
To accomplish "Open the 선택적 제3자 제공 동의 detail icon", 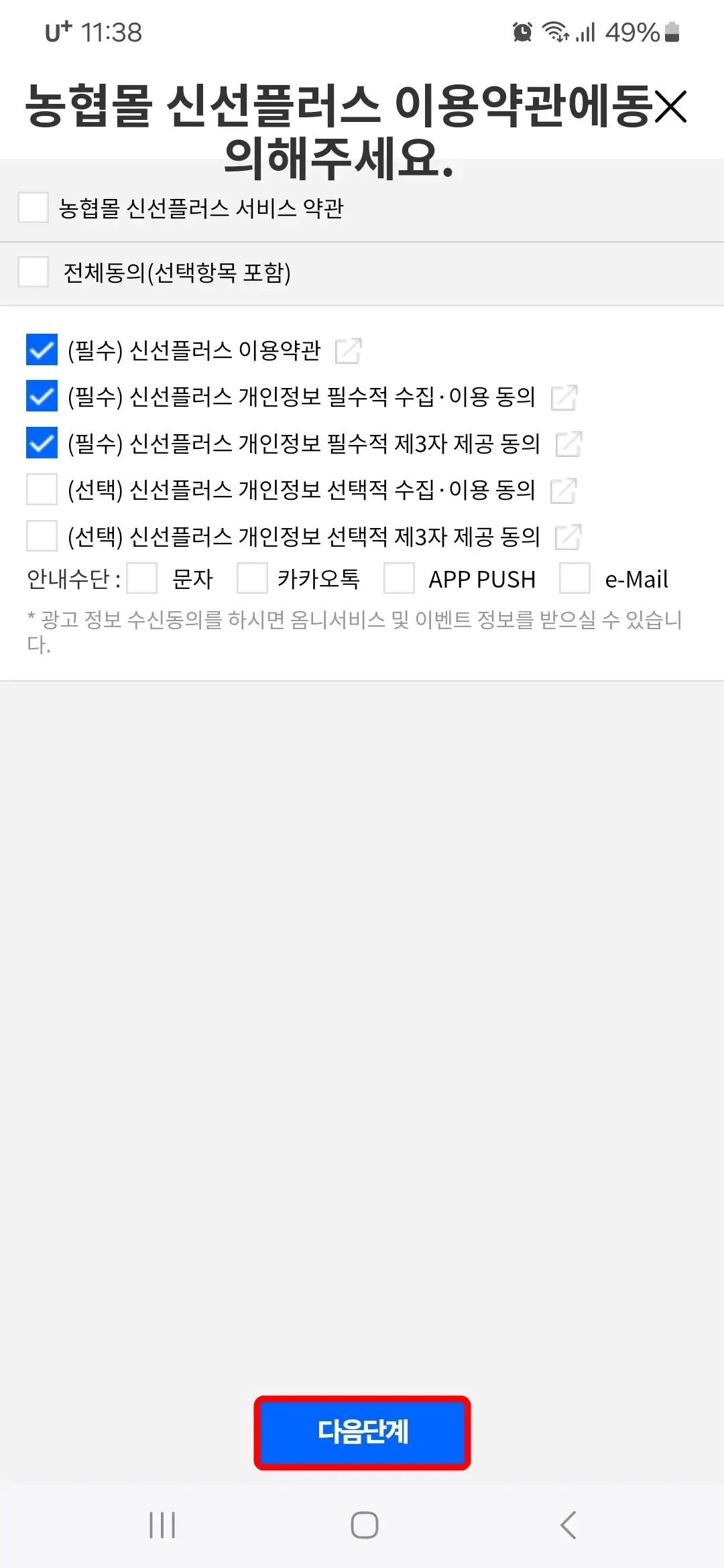I will point(566,537).
